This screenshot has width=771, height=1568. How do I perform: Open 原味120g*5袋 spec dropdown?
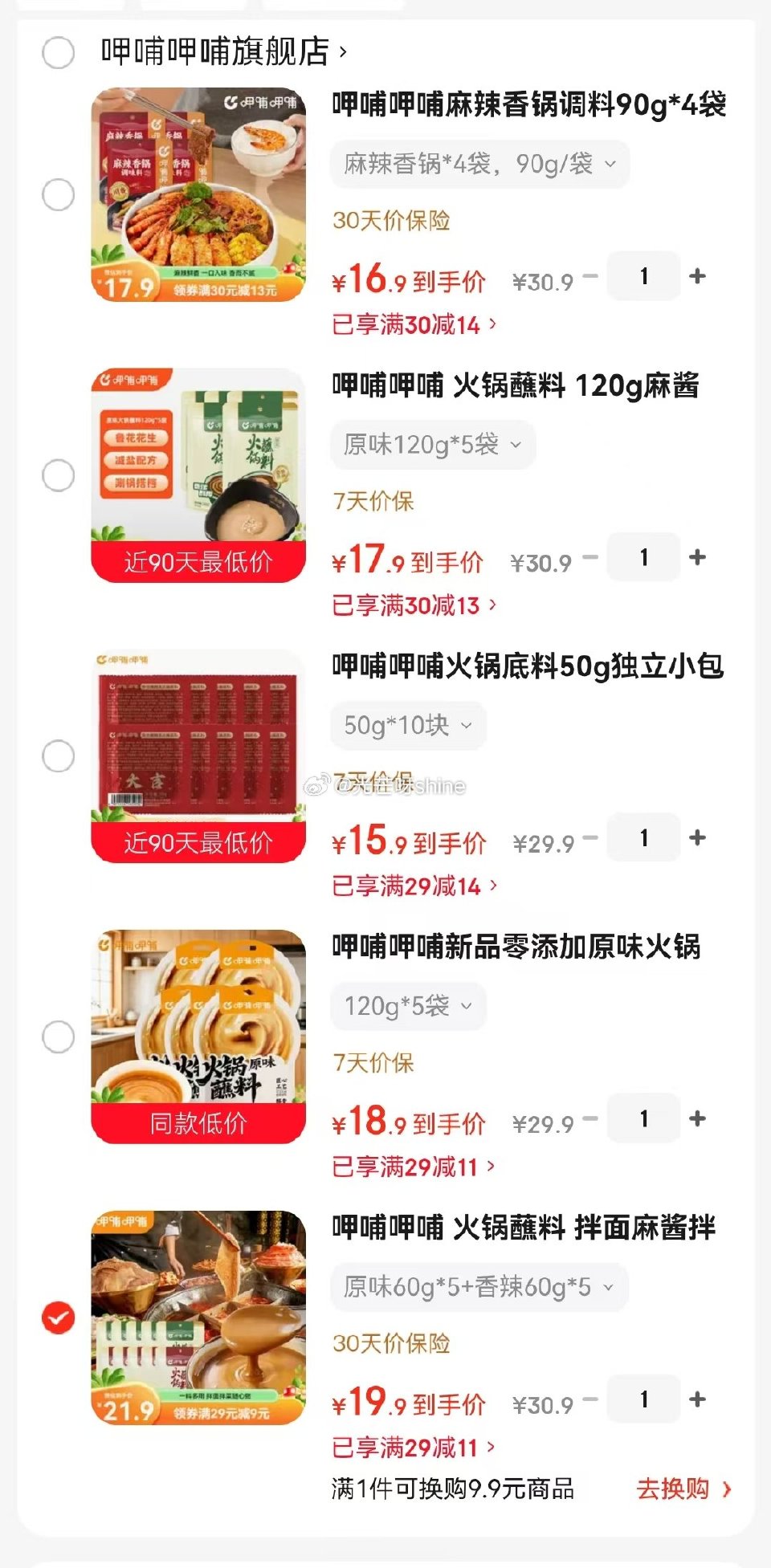[x=431, y=446]
